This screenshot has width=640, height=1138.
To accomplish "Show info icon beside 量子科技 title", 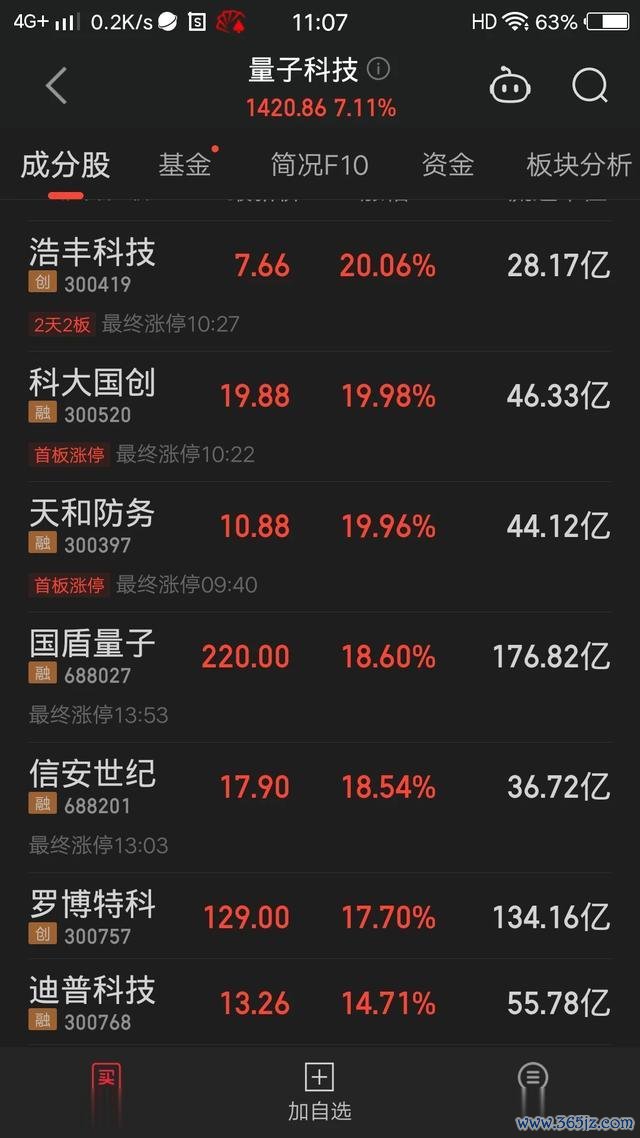I will [378, 70].
